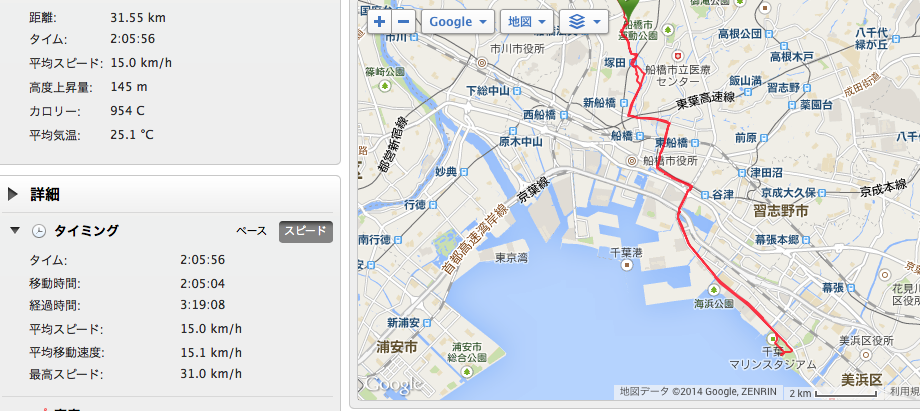Tap the green start marker on map

point(629,8)
